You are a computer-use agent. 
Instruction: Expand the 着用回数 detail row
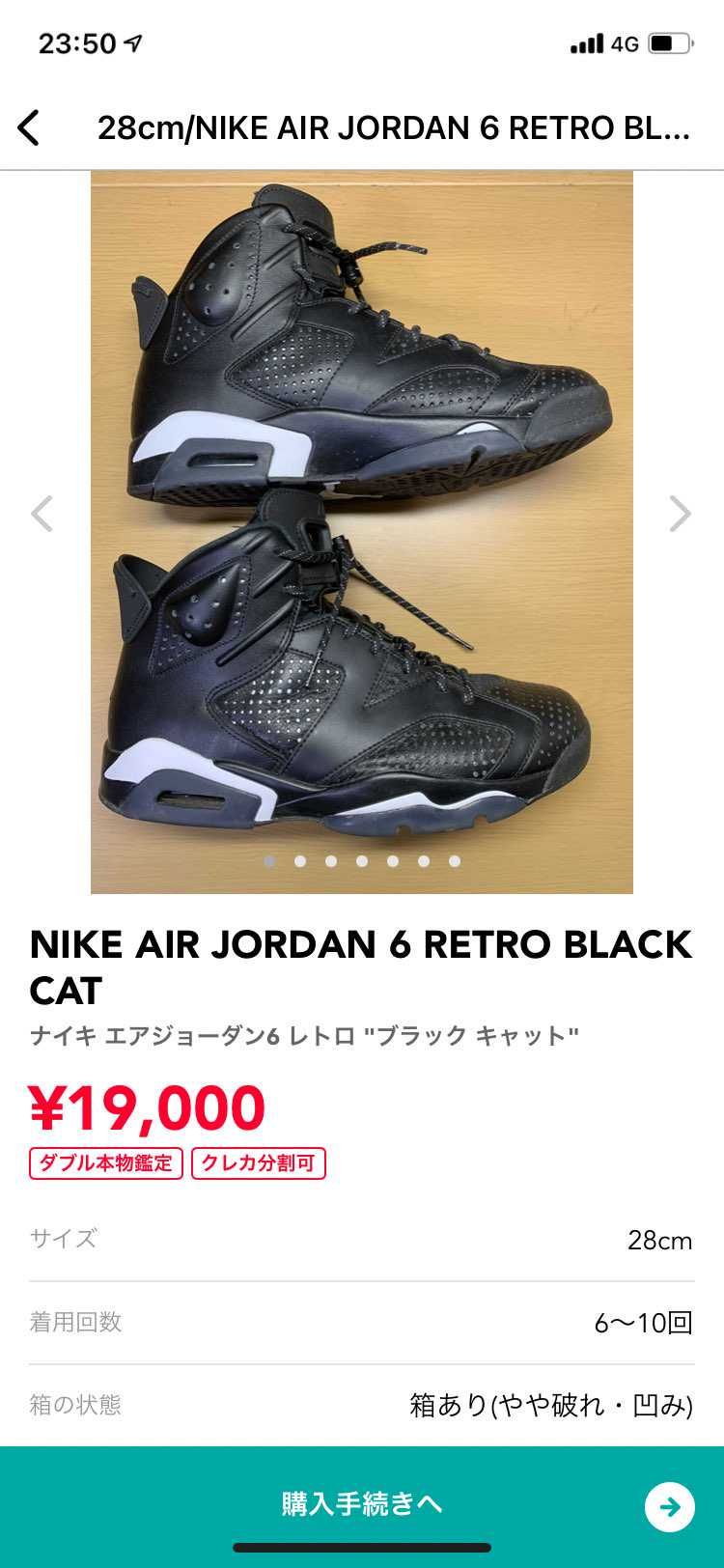click(x=362, y=1323)
